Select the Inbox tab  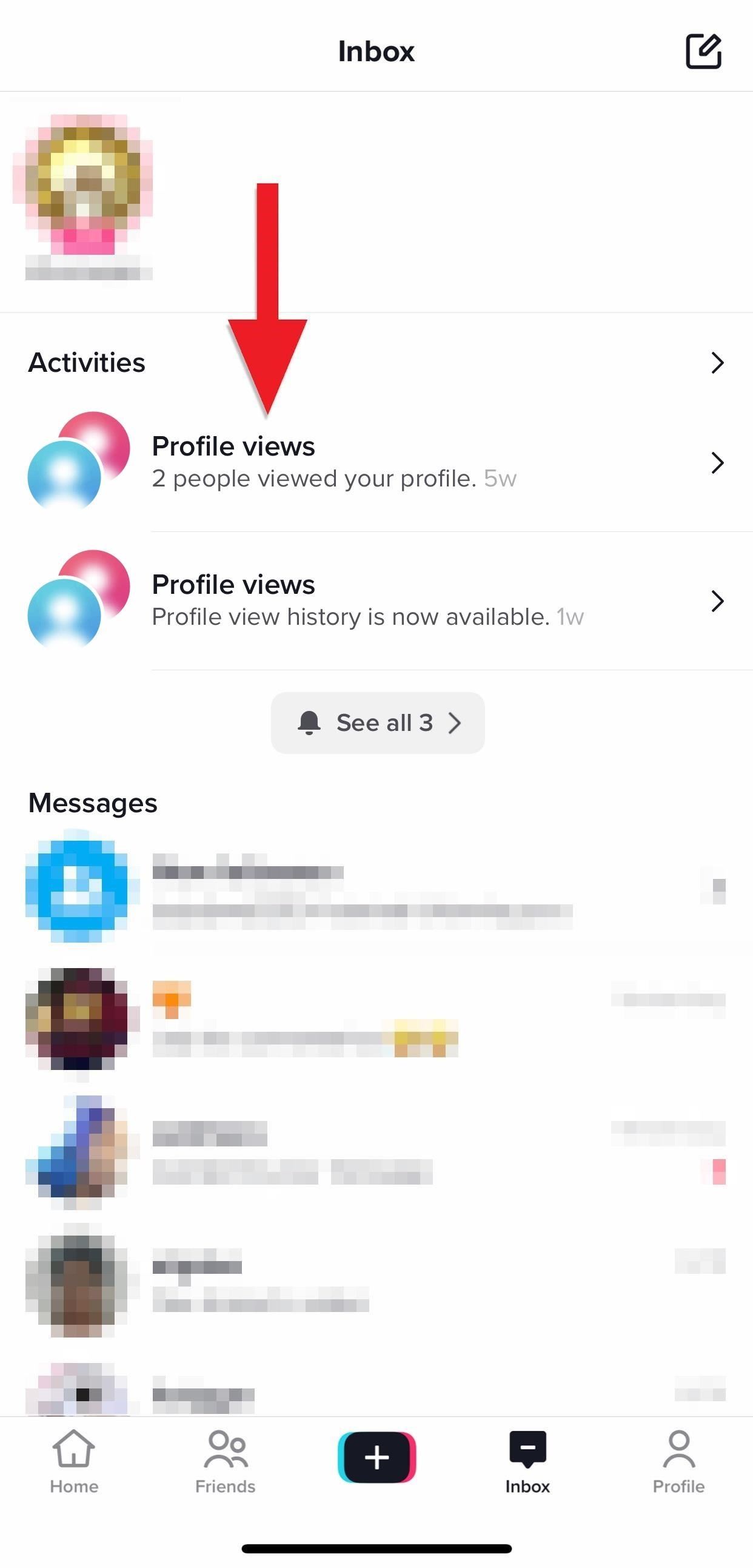(527, 1462)
